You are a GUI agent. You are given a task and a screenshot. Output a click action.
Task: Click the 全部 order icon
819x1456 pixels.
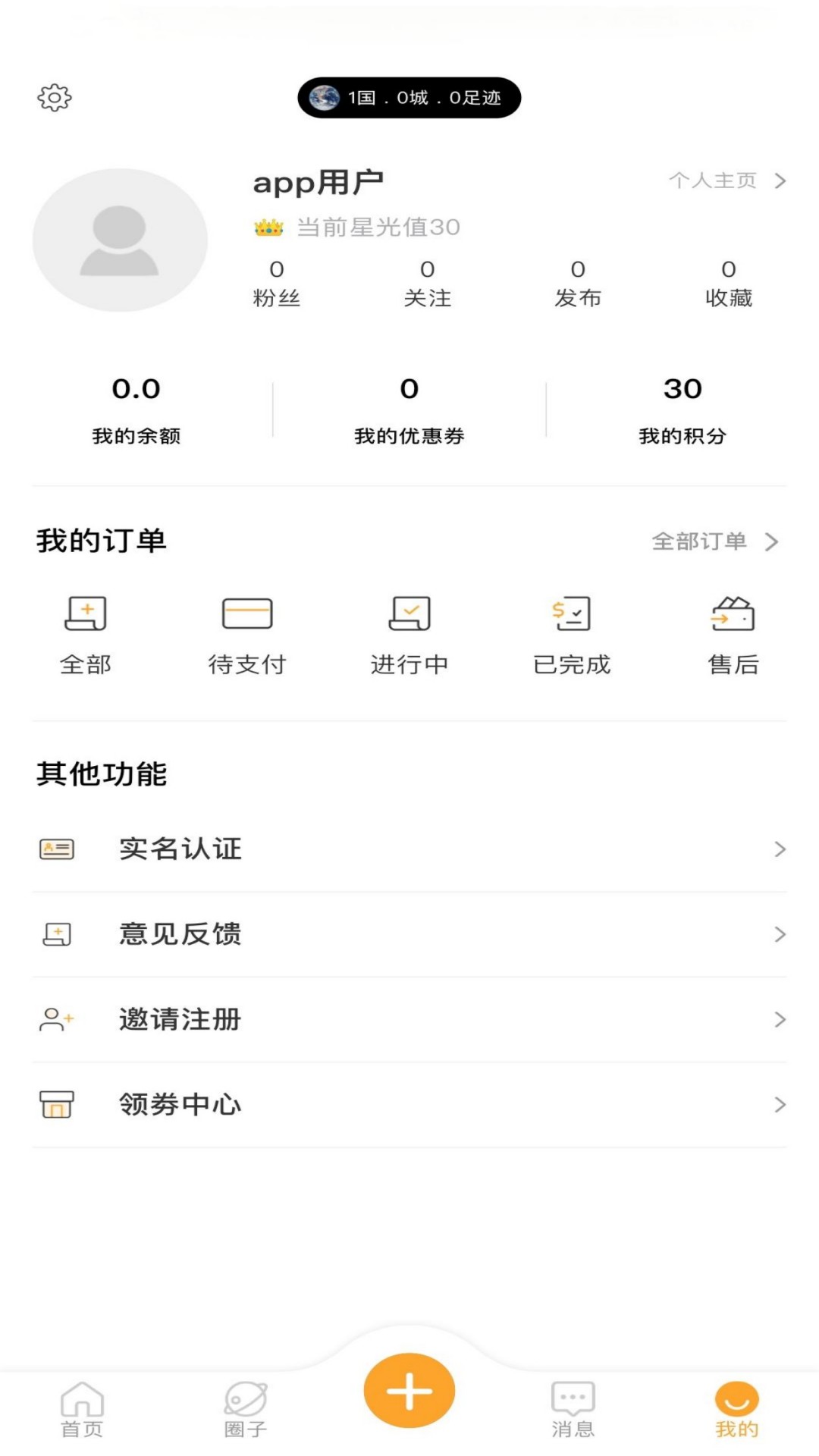[x=86, y=614]
